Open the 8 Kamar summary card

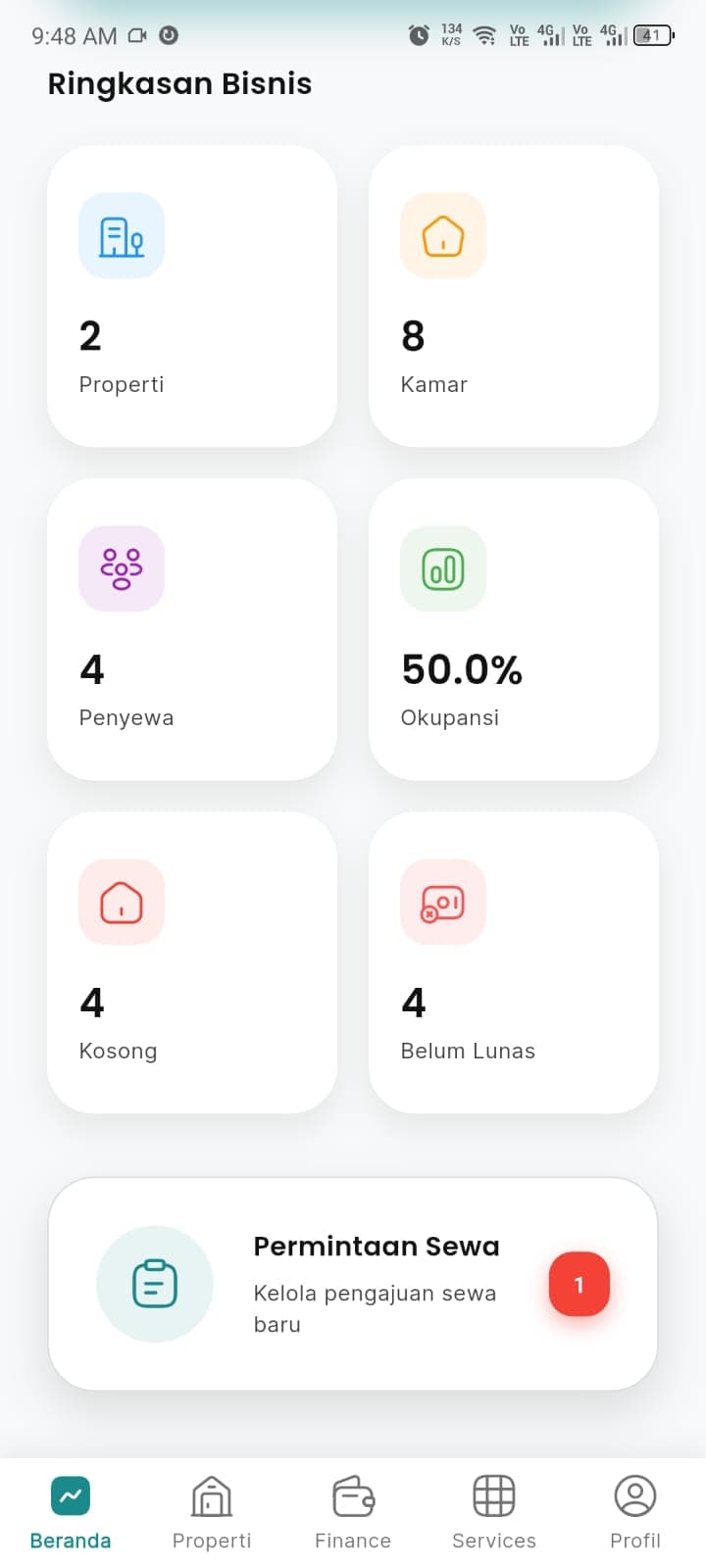tap(513, 296)
